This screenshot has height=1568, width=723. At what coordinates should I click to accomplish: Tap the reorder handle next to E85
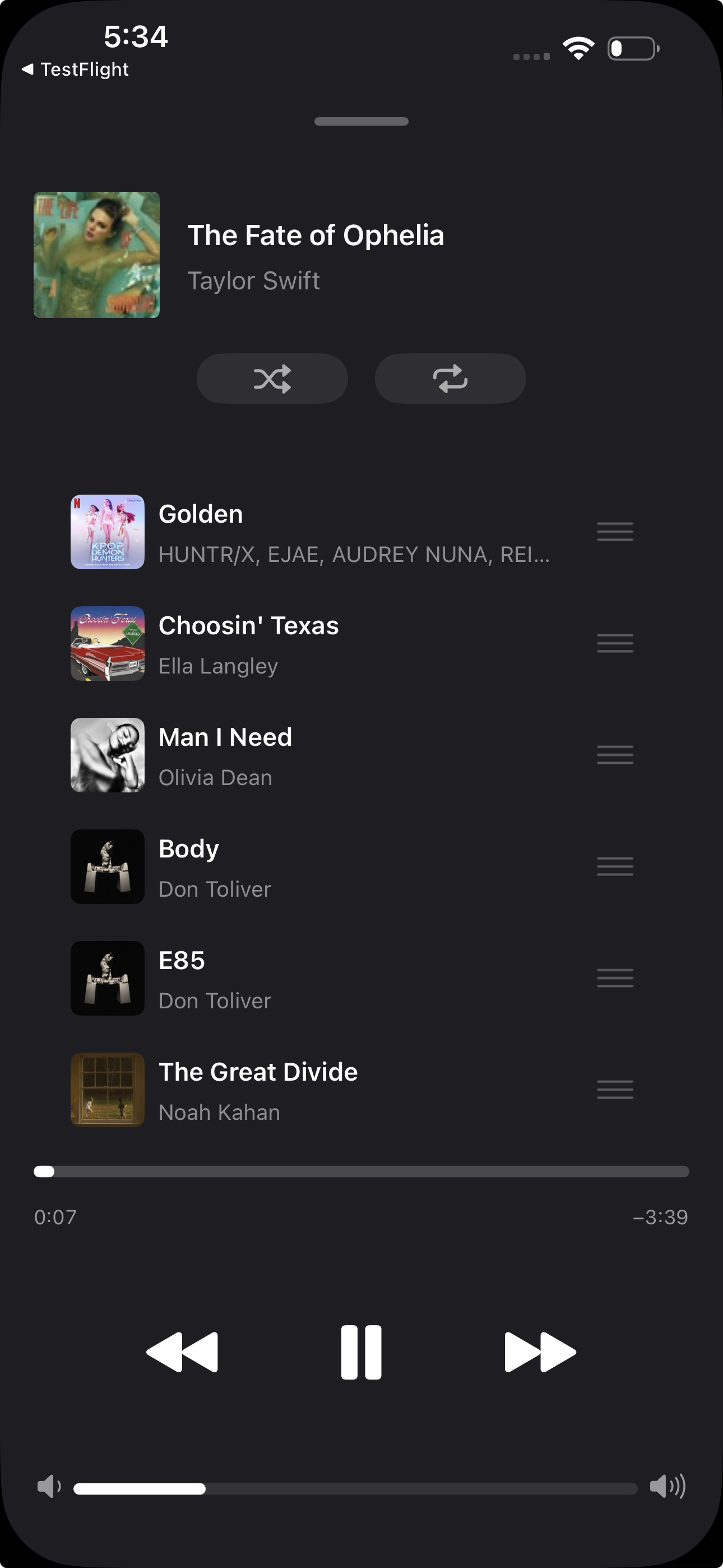point(615,977)
